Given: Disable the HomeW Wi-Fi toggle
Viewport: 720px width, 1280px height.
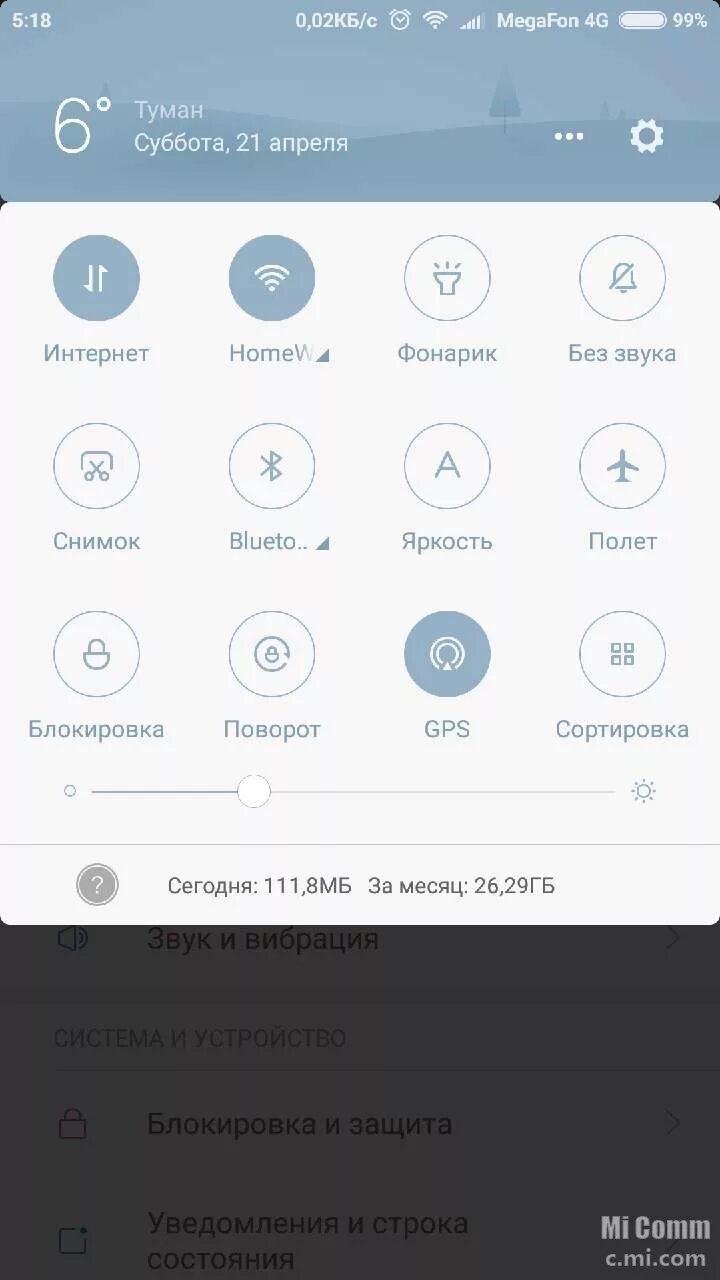Looking at the screenshot, I should 272,278.
